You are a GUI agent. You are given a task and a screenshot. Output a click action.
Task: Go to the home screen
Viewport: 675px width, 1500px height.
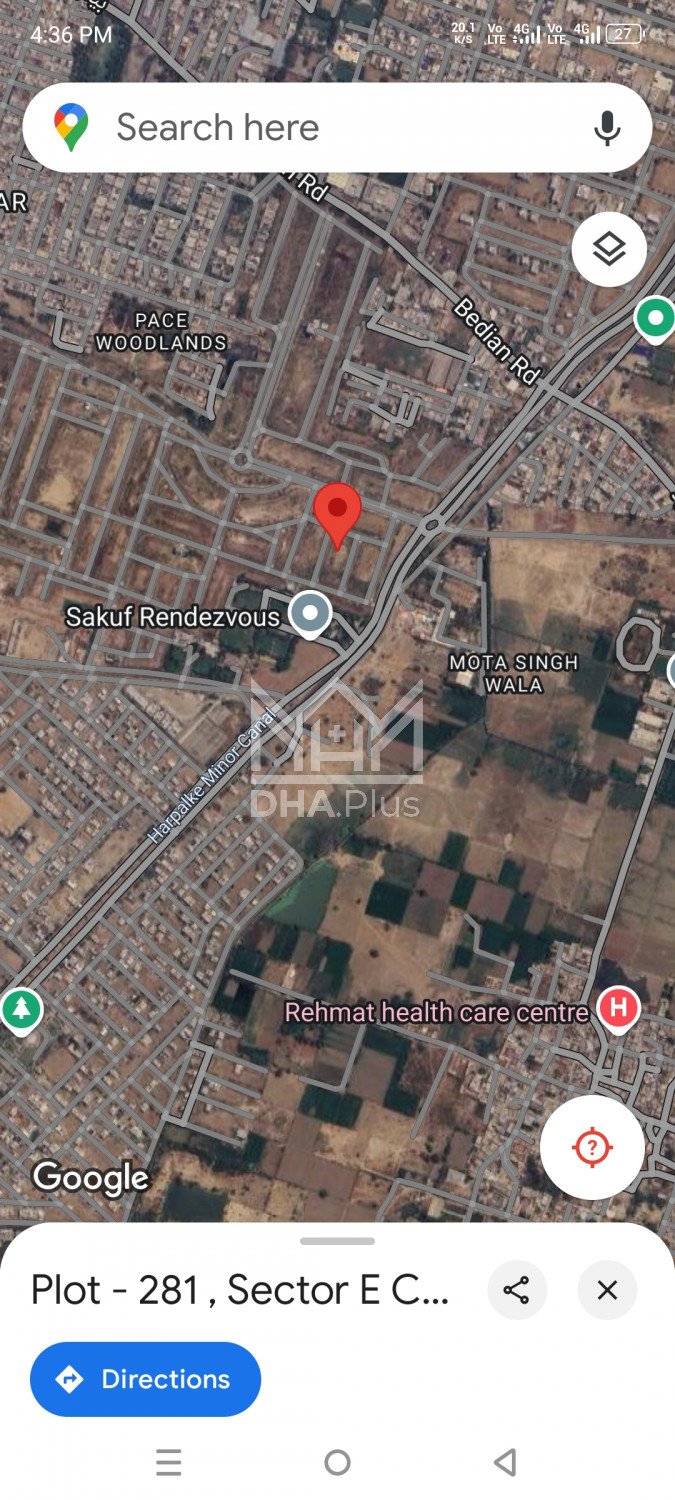coord(338,1463)
